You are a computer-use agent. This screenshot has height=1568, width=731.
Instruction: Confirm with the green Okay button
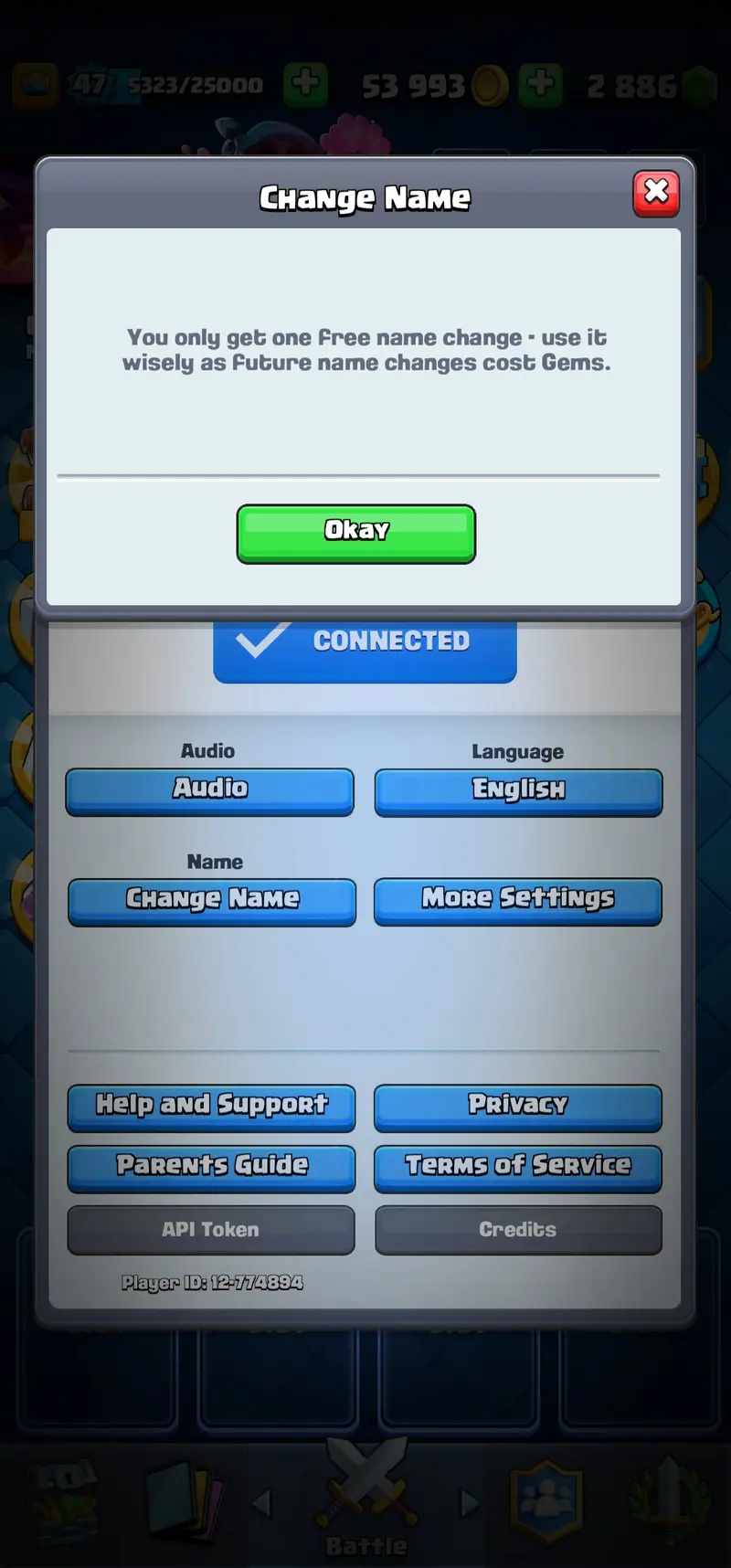tap(356, 534)
